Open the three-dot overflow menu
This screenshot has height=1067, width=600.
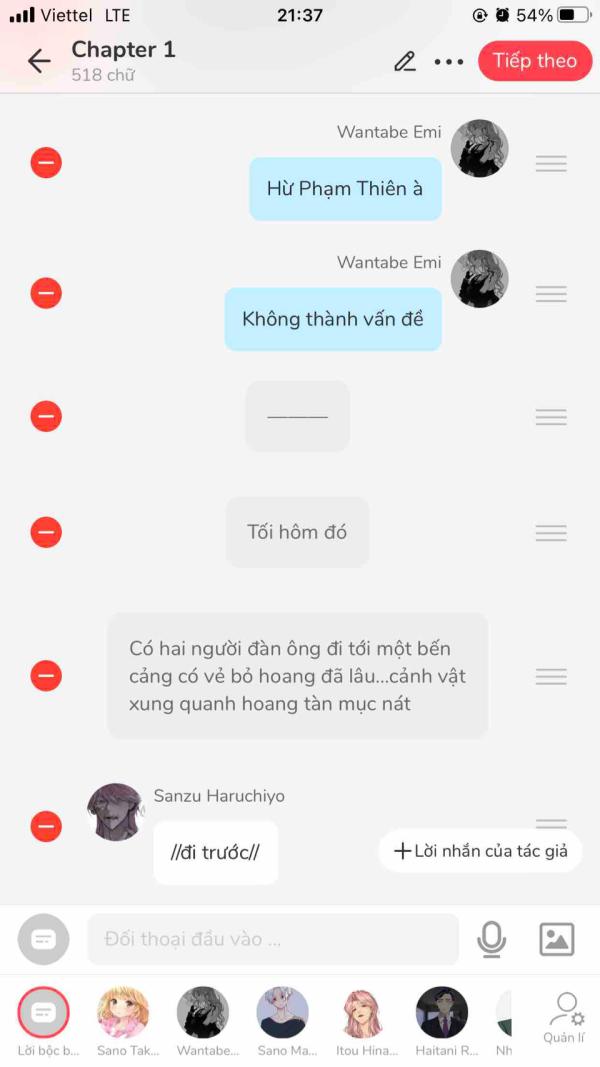[x=449, y=62]
